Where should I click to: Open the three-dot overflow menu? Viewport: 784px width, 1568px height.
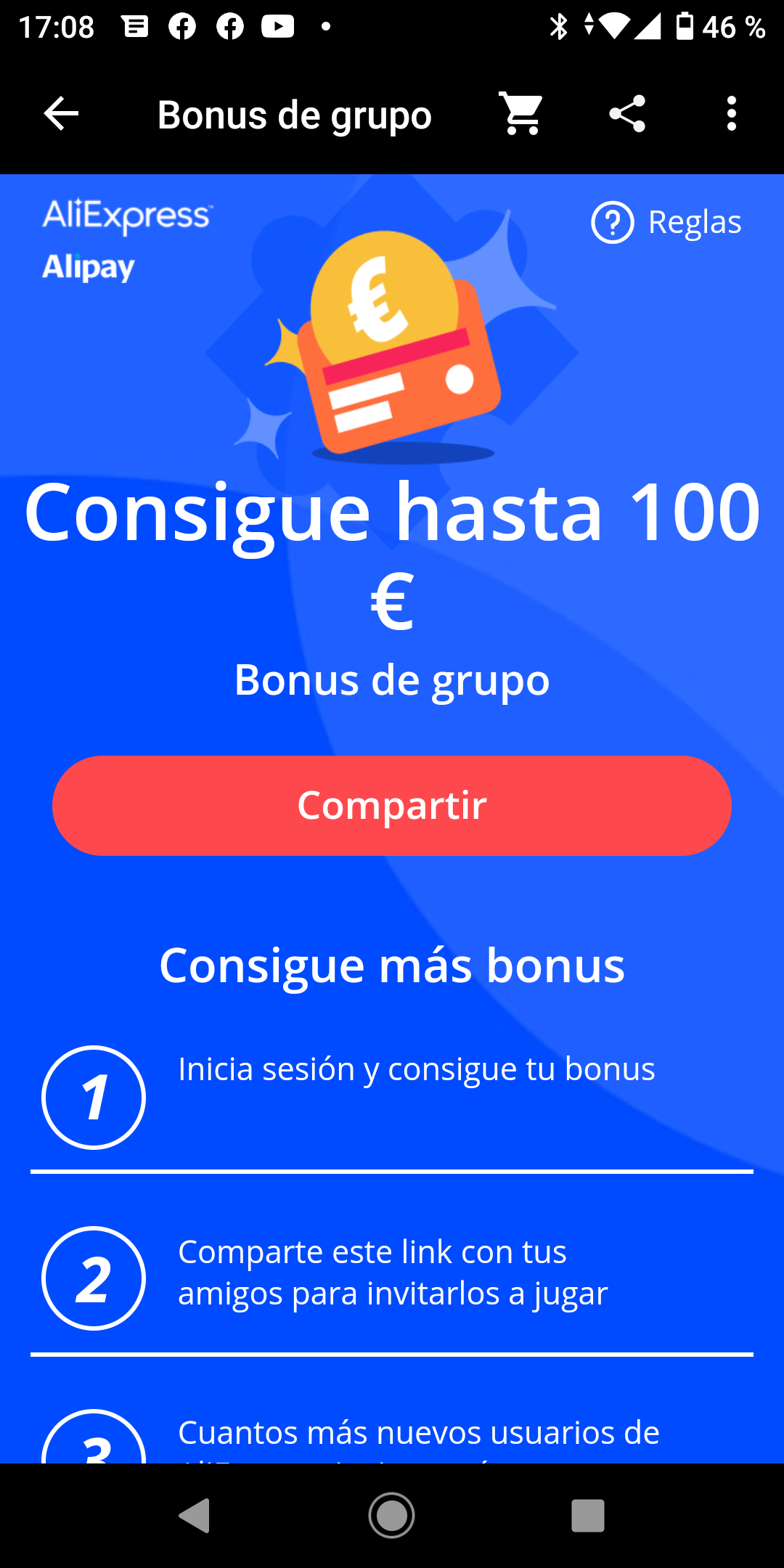732,114
